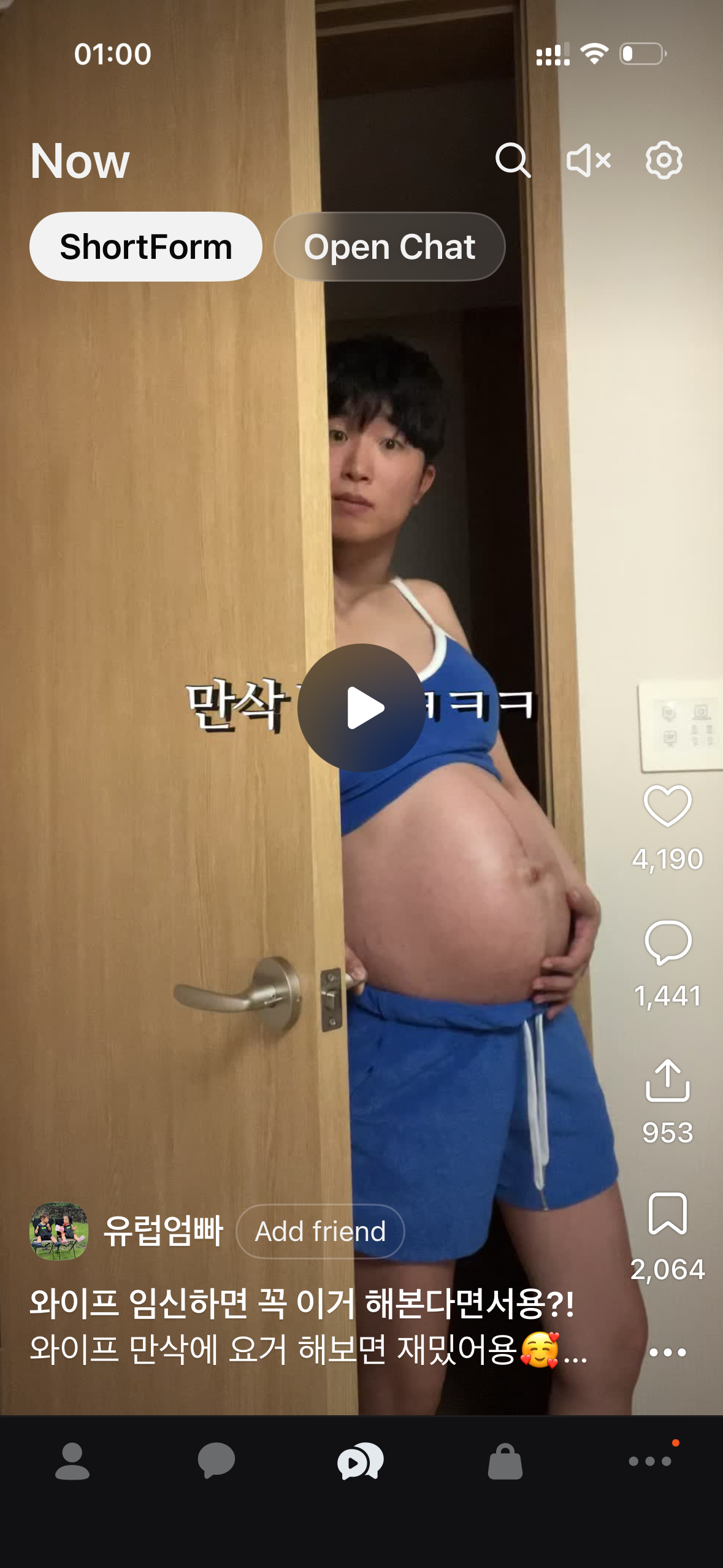Switch to the Open Chat tab
The height and width of the screenshot is (1568, 723).
point(389,247)
